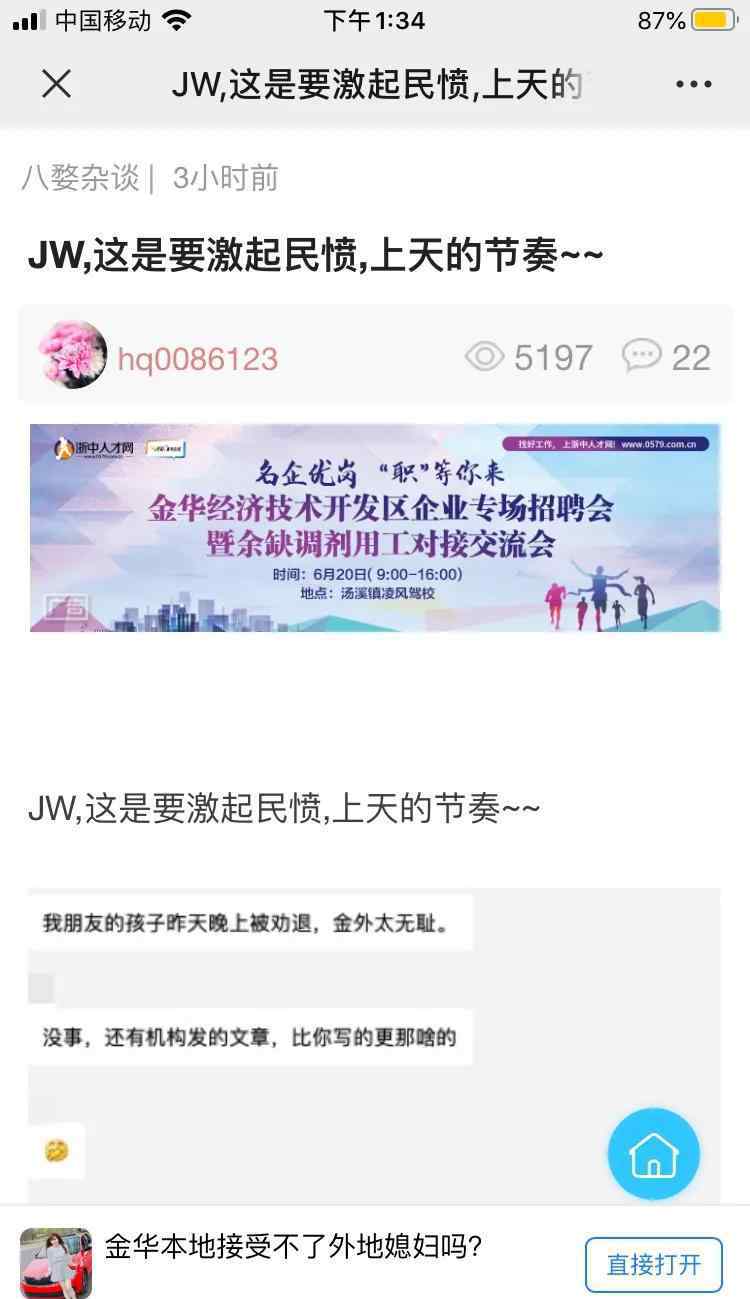View the comments via the speech-bubble icon
Screen dimensions: 750x1299
click(x=641, y=355)
